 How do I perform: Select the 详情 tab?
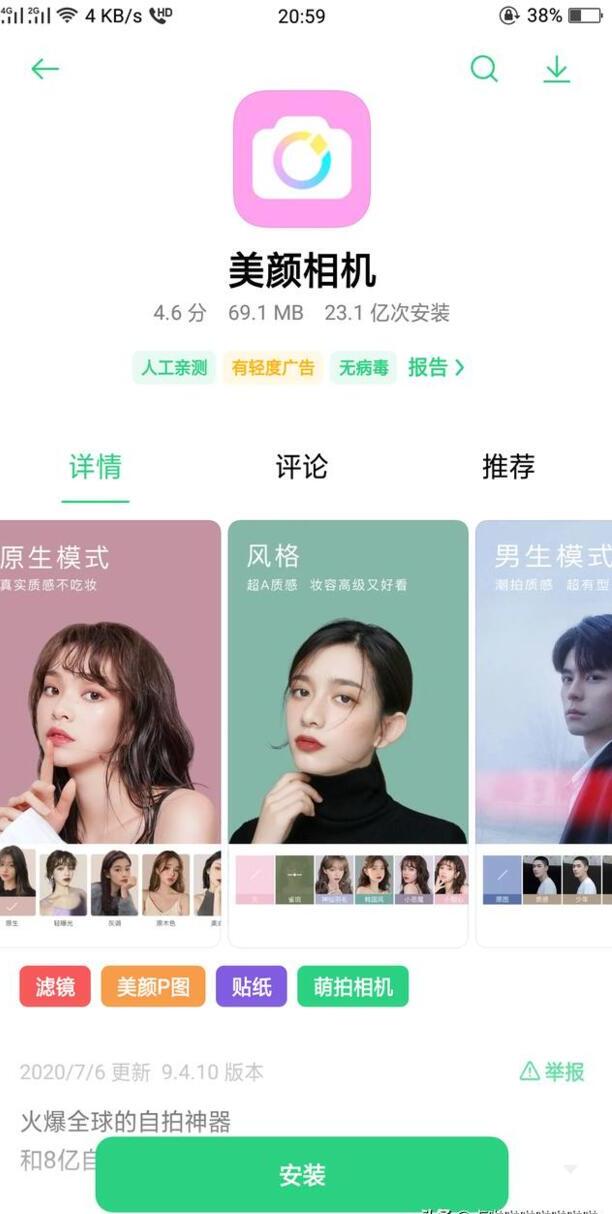(x=95, y=467)
